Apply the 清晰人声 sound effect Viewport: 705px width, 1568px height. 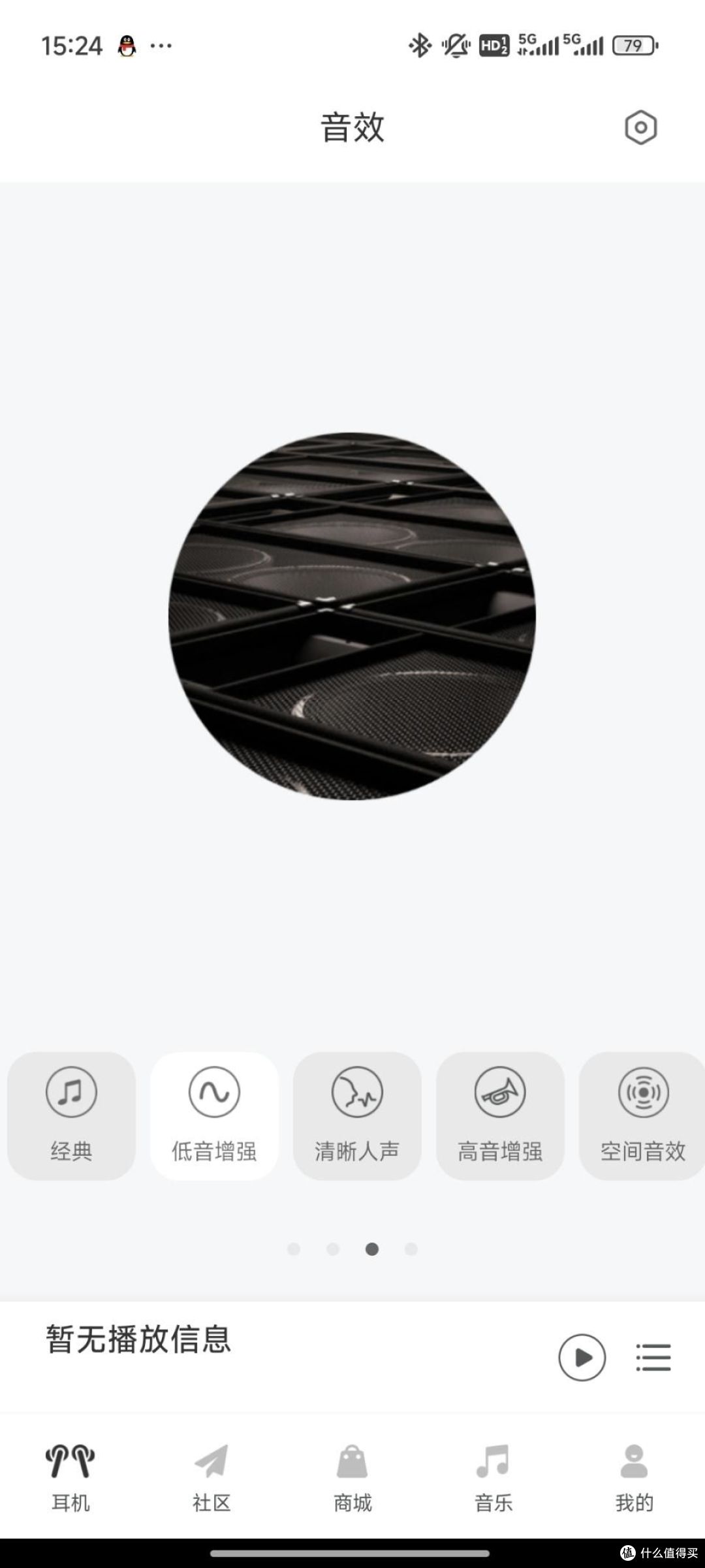click(x=357, y=1115)
